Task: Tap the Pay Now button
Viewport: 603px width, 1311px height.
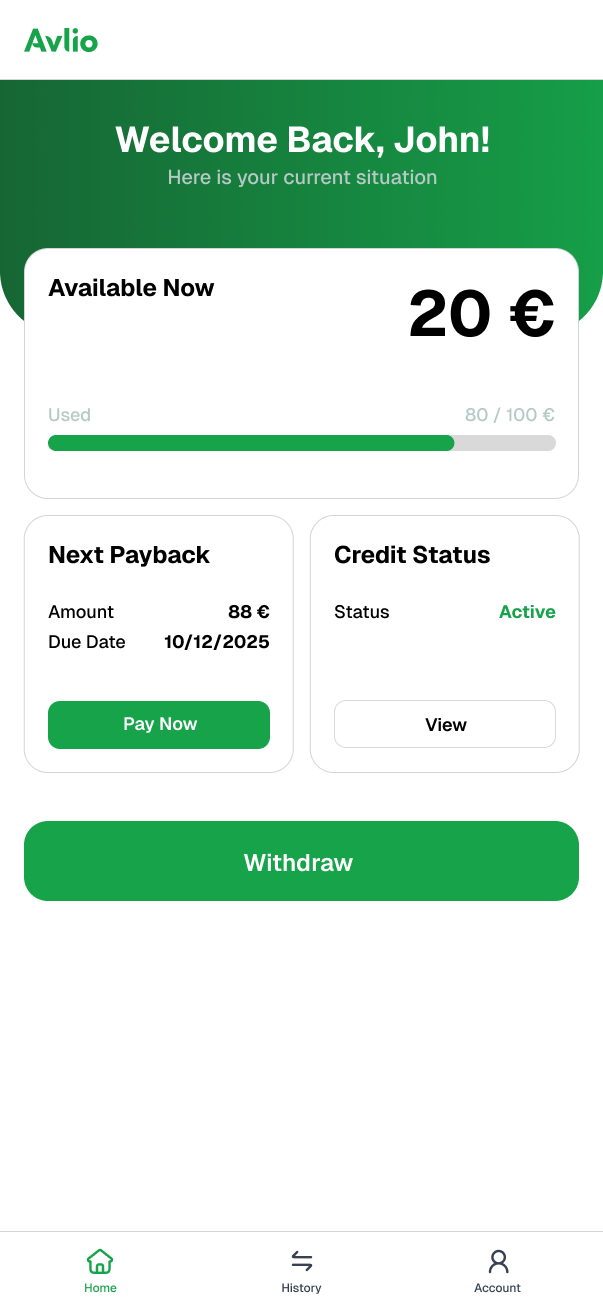Action: tap(159, 725)
